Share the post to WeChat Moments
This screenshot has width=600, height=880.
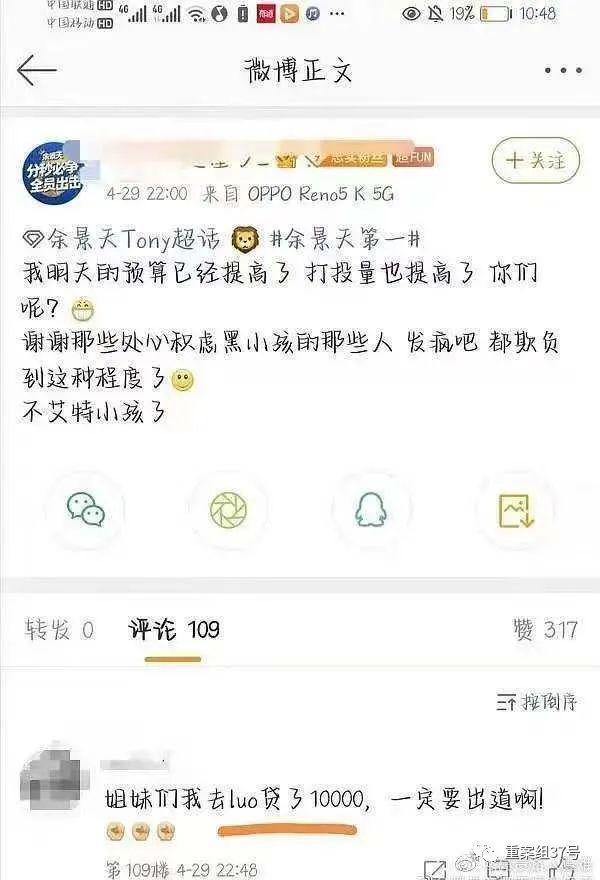click(x=228, y=510)
